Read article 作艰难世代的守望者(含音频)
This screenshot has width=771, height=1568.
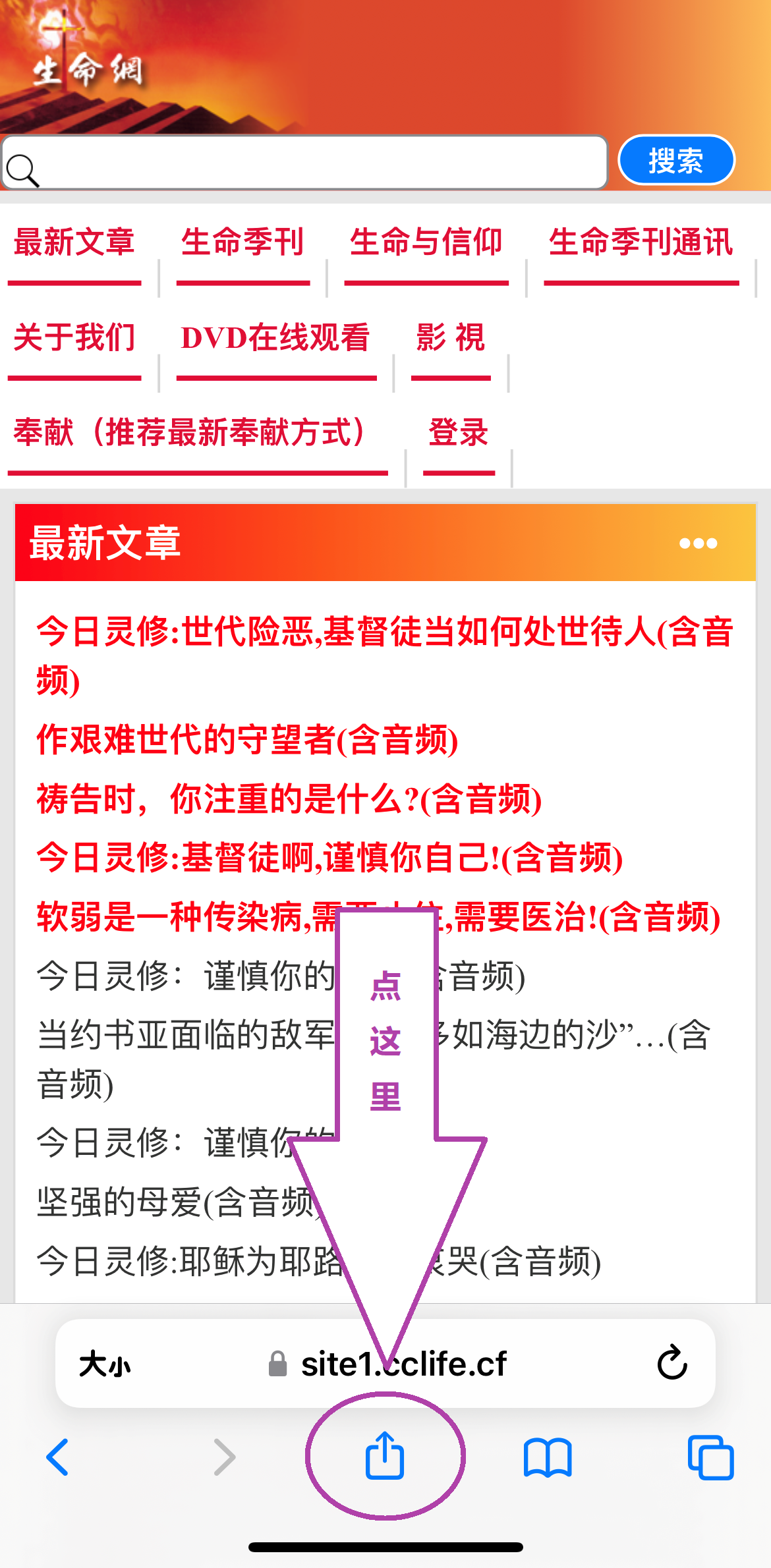pos(247,739)
